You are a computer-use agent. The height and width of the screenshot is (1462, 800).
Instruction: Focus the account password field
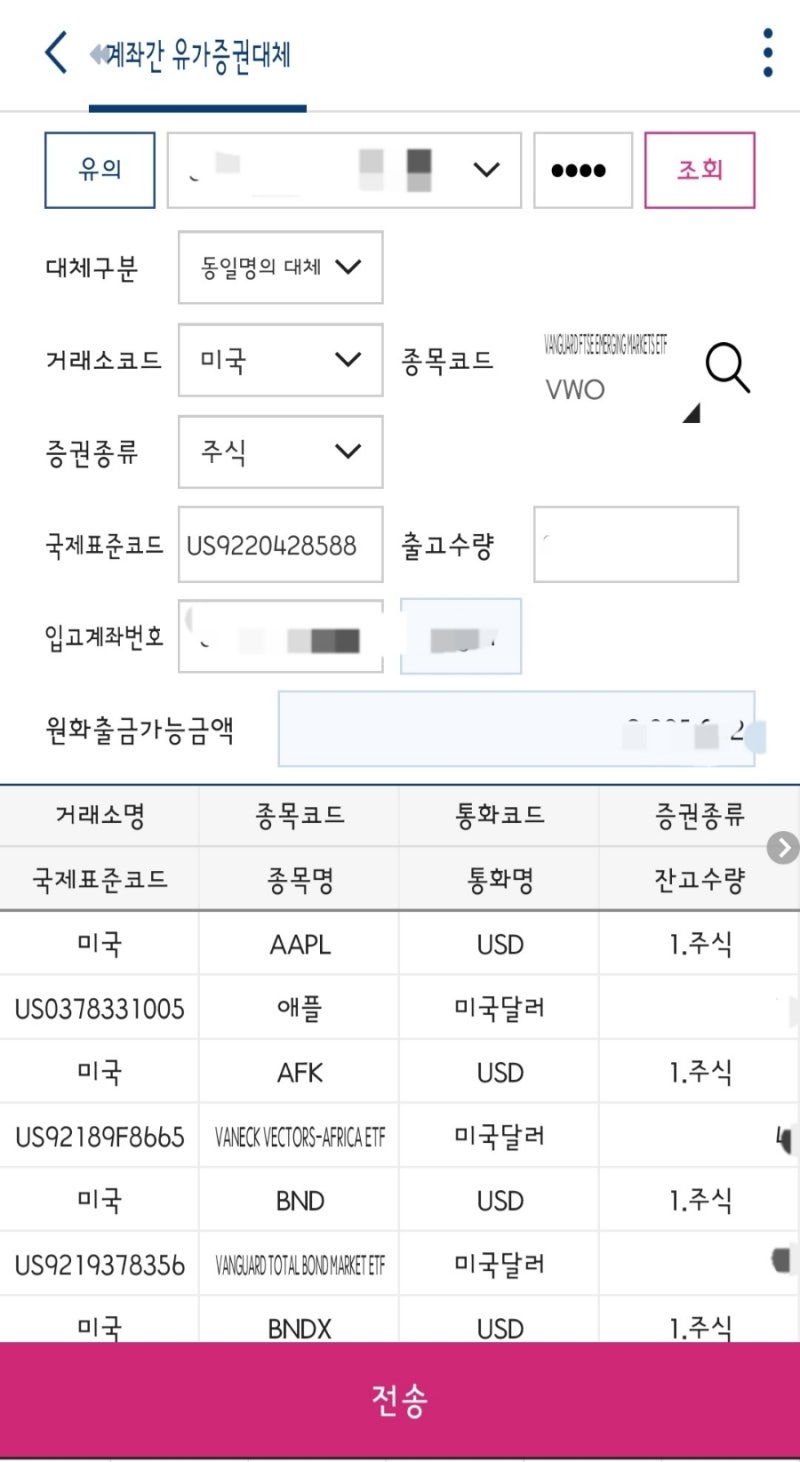pos(582,170)
